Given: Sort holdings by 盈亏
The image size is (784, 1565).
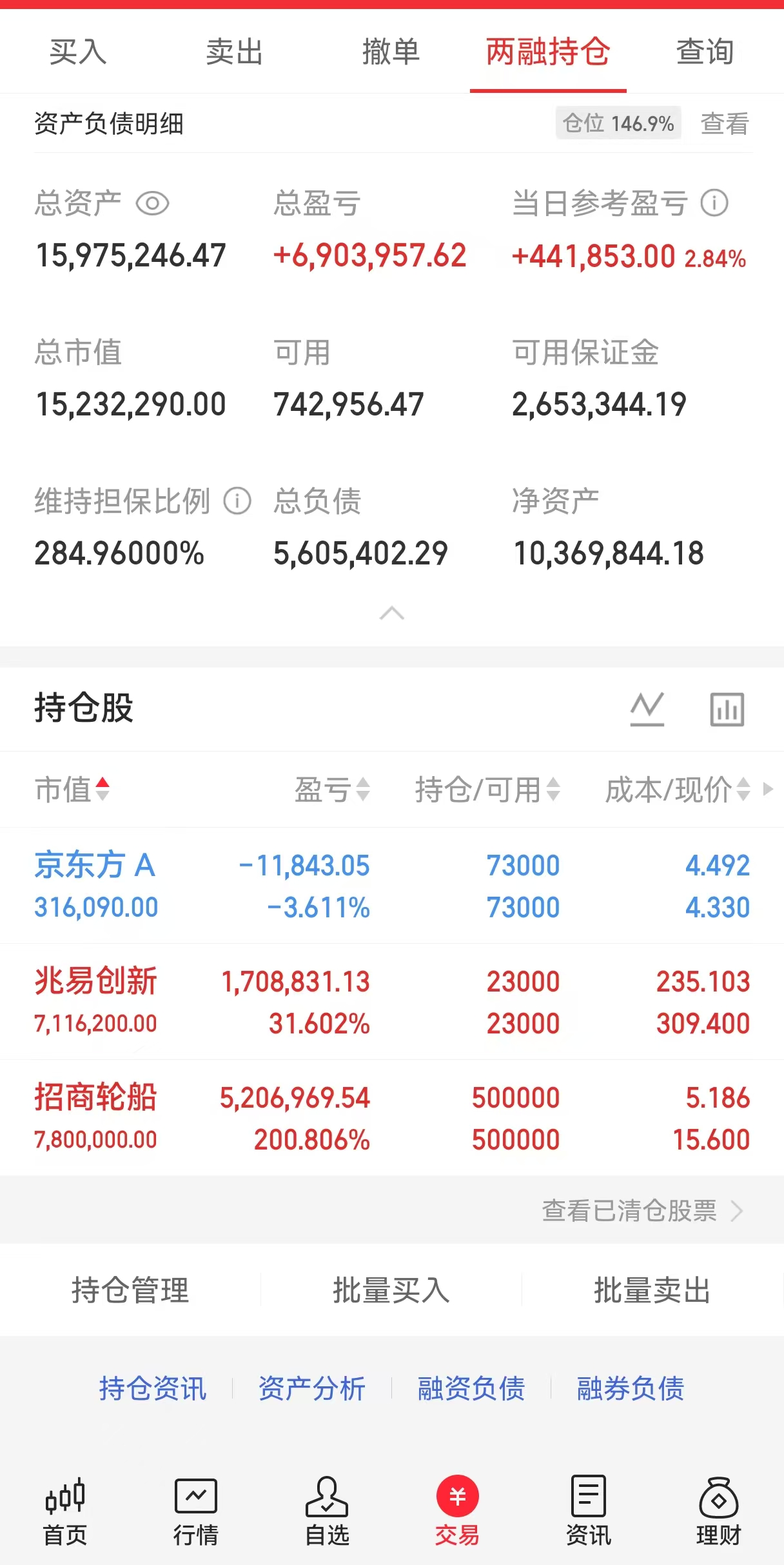Looking at the screenshot, I should pyautogui.click(x=331, y=789).
